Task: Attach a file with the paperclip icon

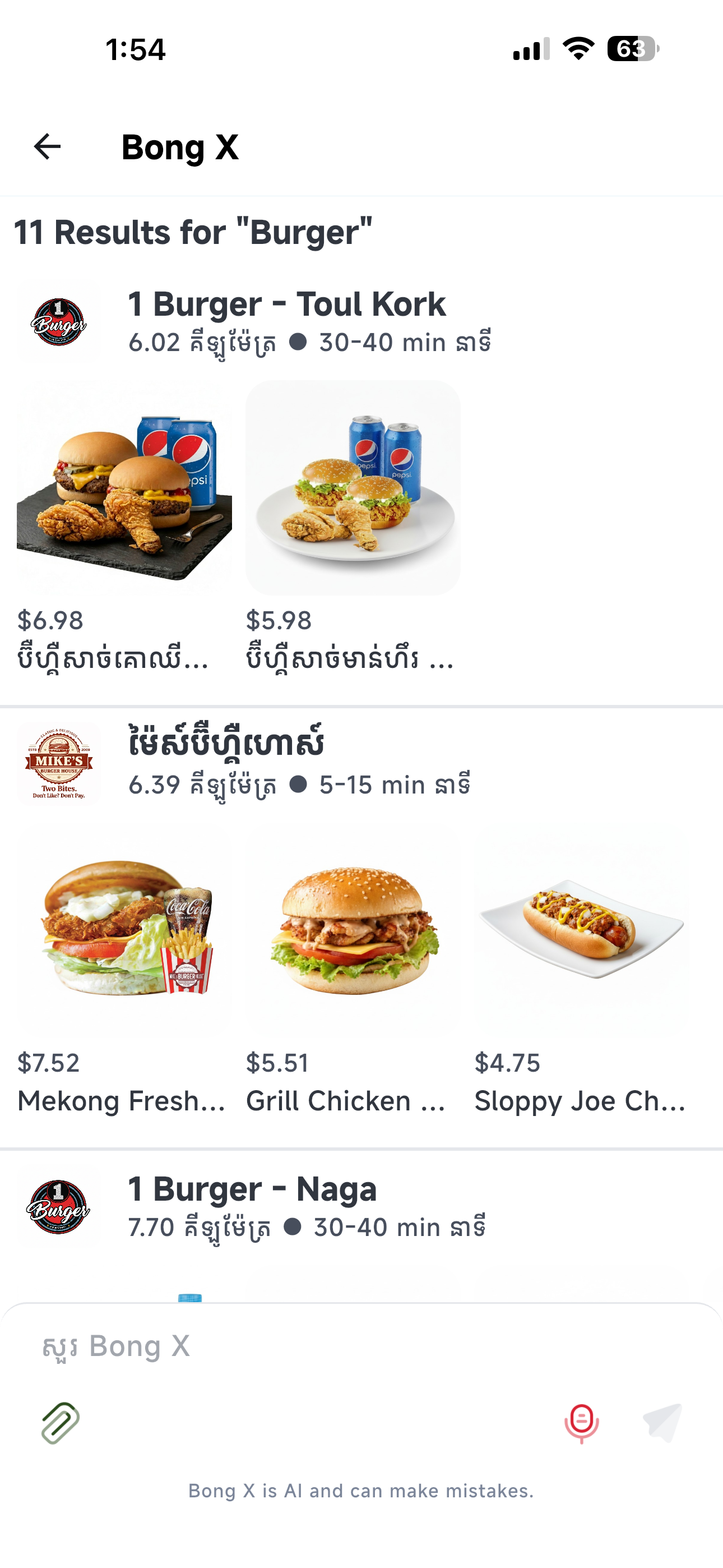Action: coord(61,1423)
